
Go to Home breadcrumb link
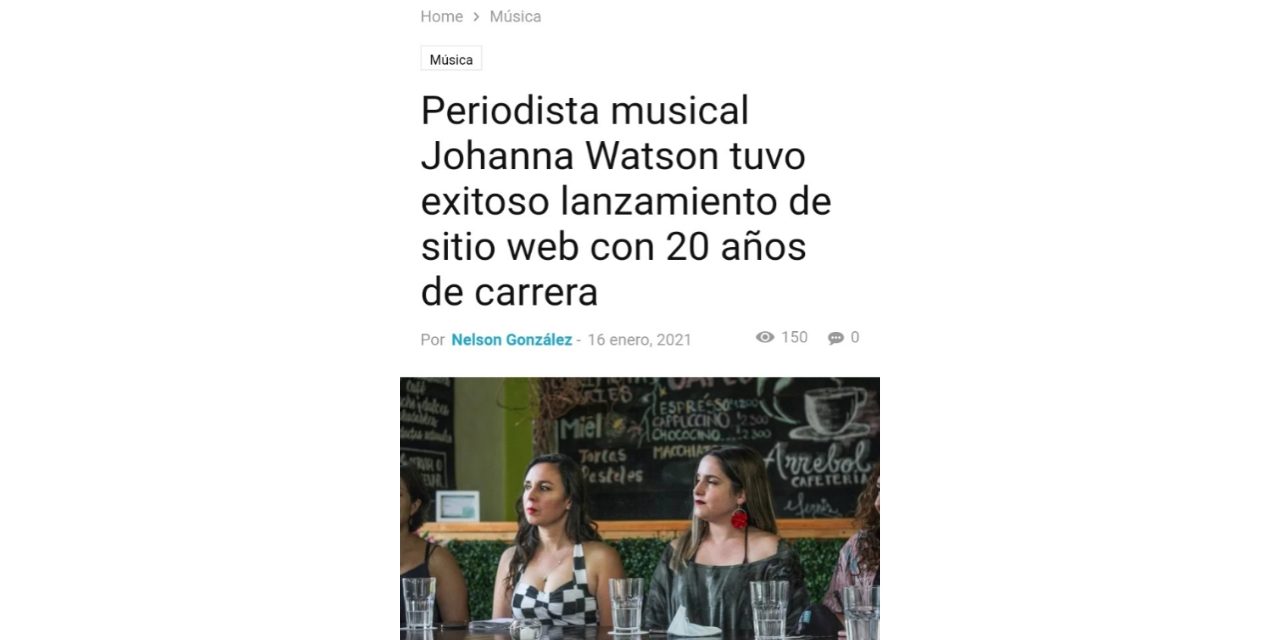coord(441,16)
